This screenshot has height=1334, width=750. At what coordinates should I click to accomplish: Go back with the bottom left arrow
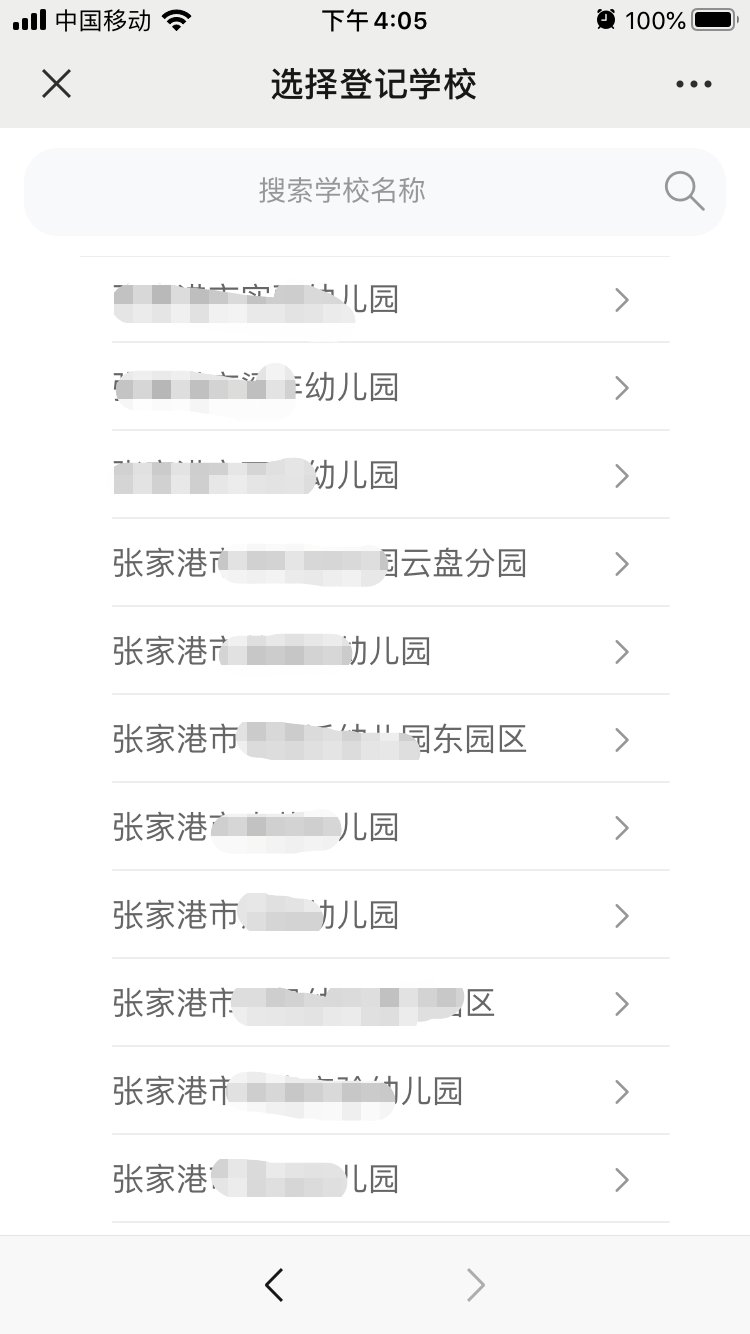pyautogui.click(x=274, y=1284)
